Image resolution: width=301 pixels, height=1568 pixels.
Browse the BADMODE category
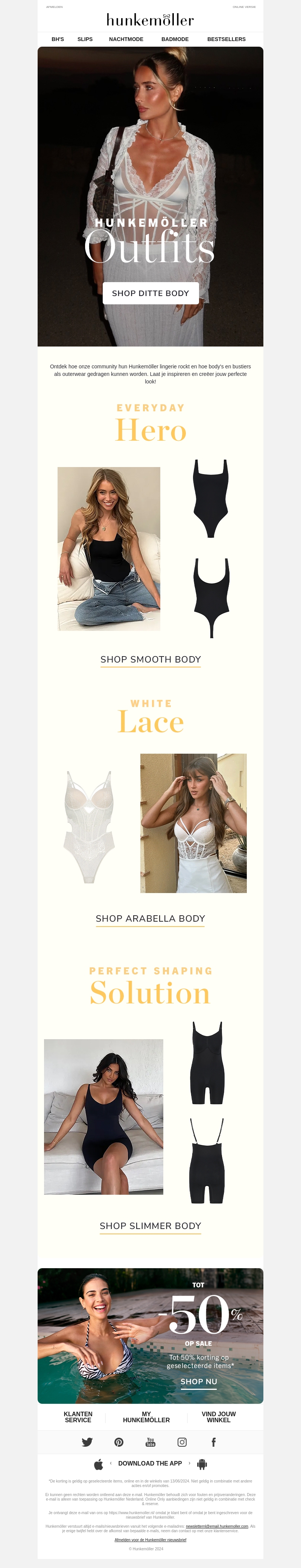(x=175, y=39)
